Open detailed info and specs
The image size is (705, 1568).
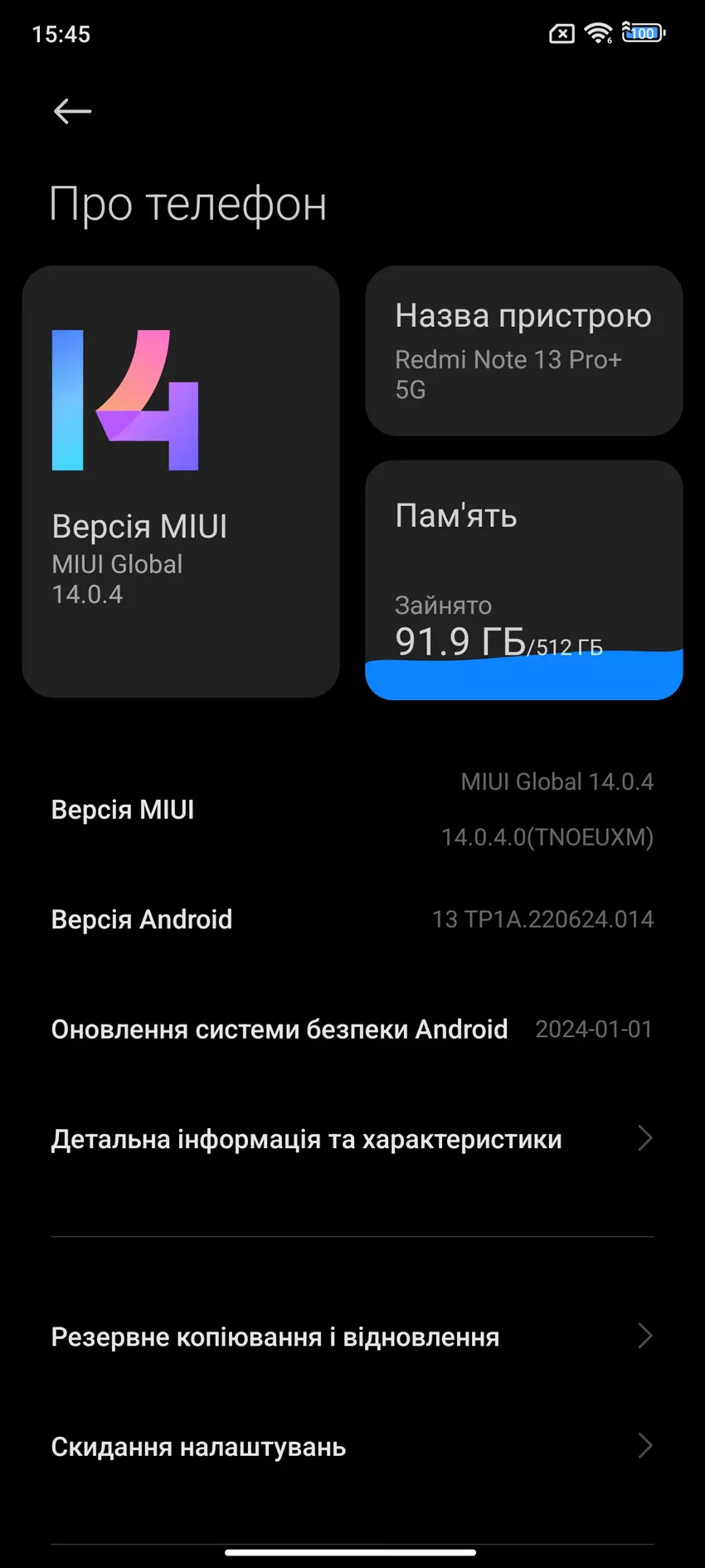tap(352, 1139)
